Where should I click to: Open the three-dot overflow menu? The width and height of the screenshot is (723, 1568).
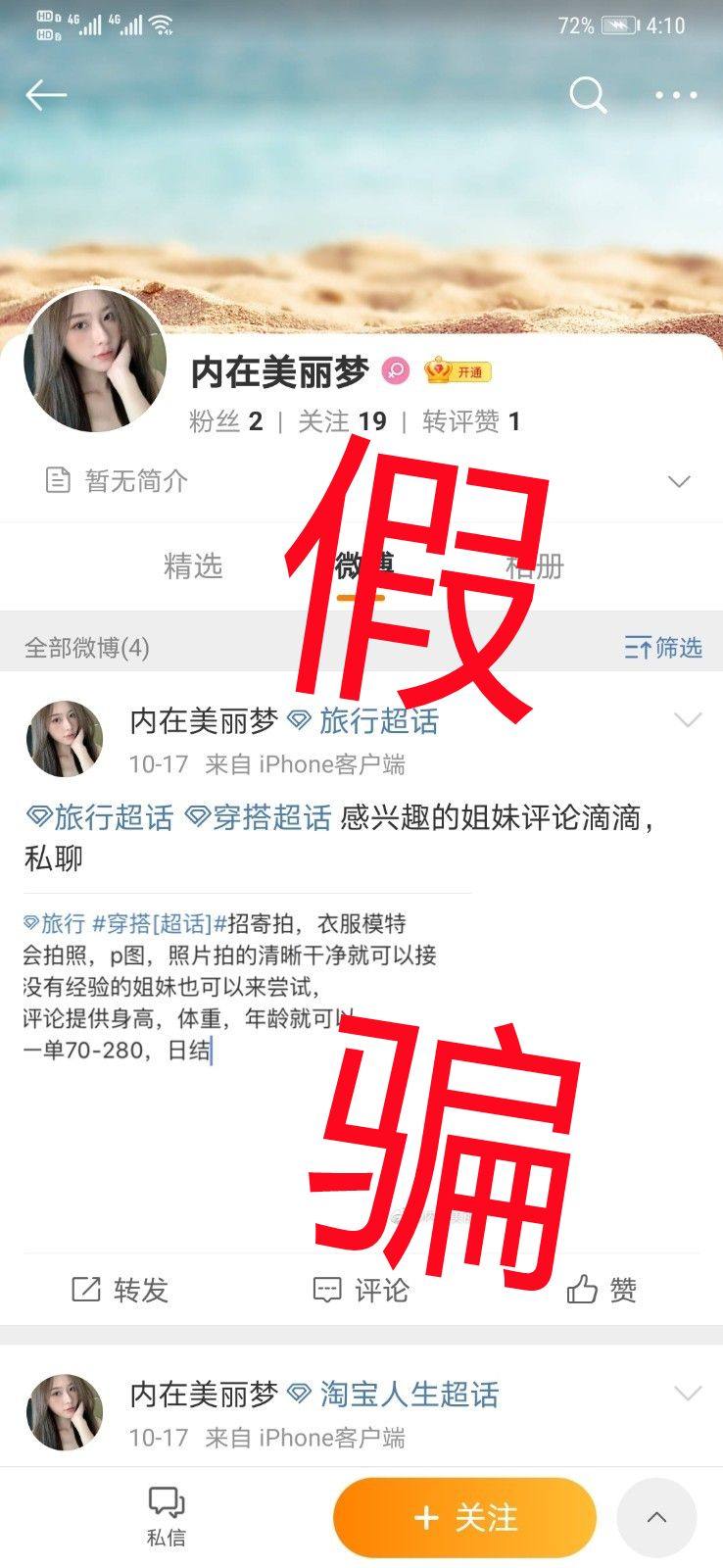point(676,95)
